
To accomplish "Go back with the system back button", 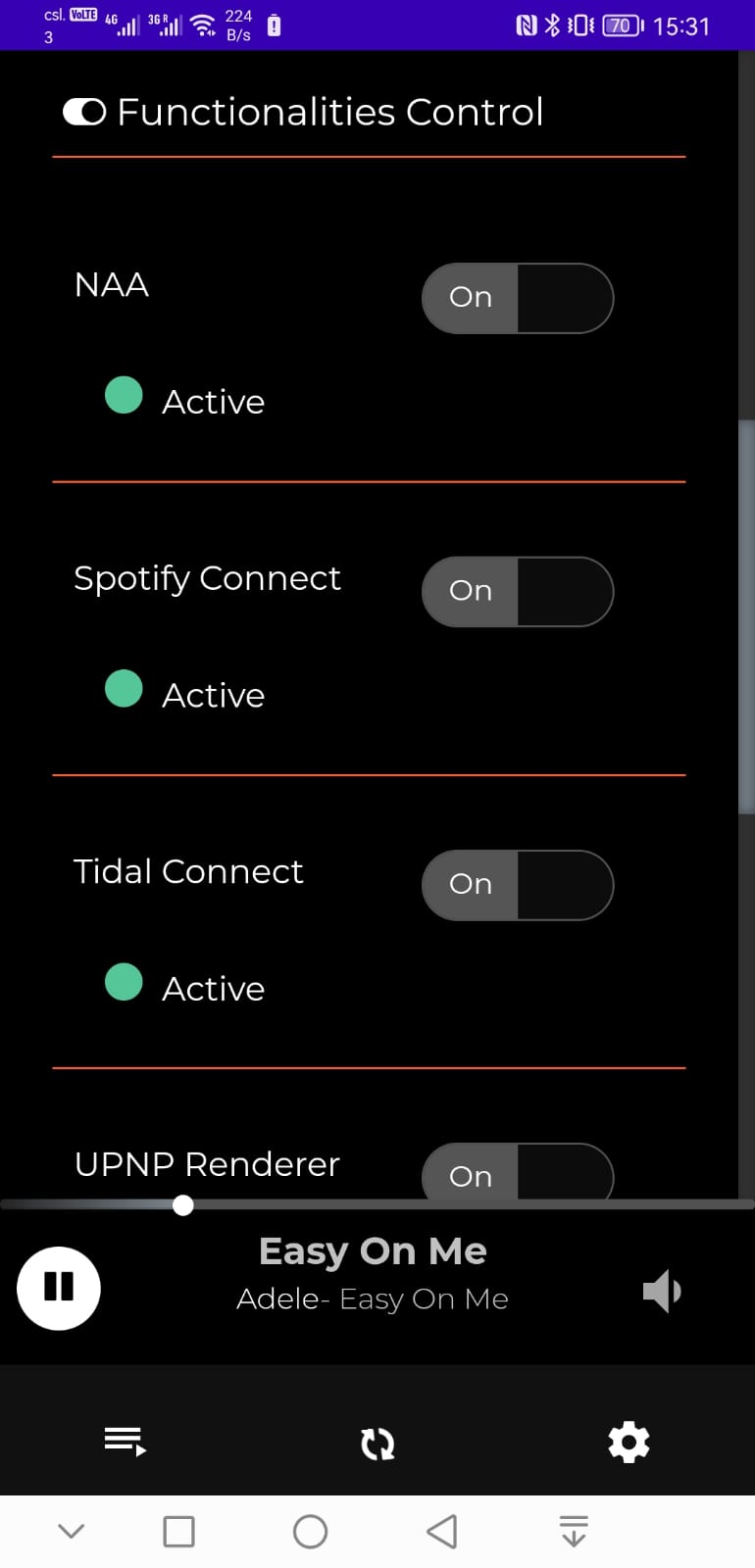I will (x=442, y=1531).
